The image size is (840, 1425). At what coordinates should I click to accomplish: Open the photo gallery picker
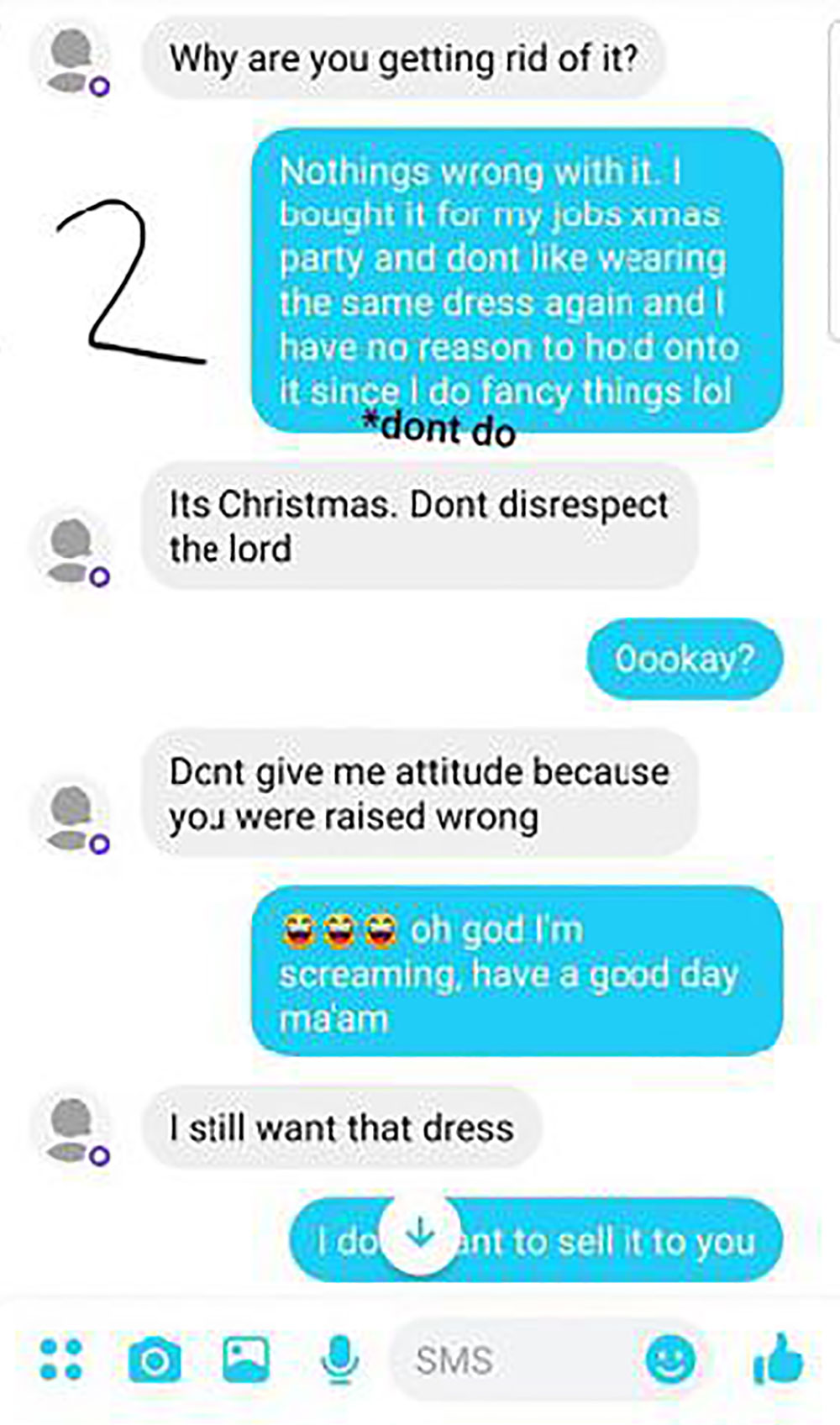245,1359
